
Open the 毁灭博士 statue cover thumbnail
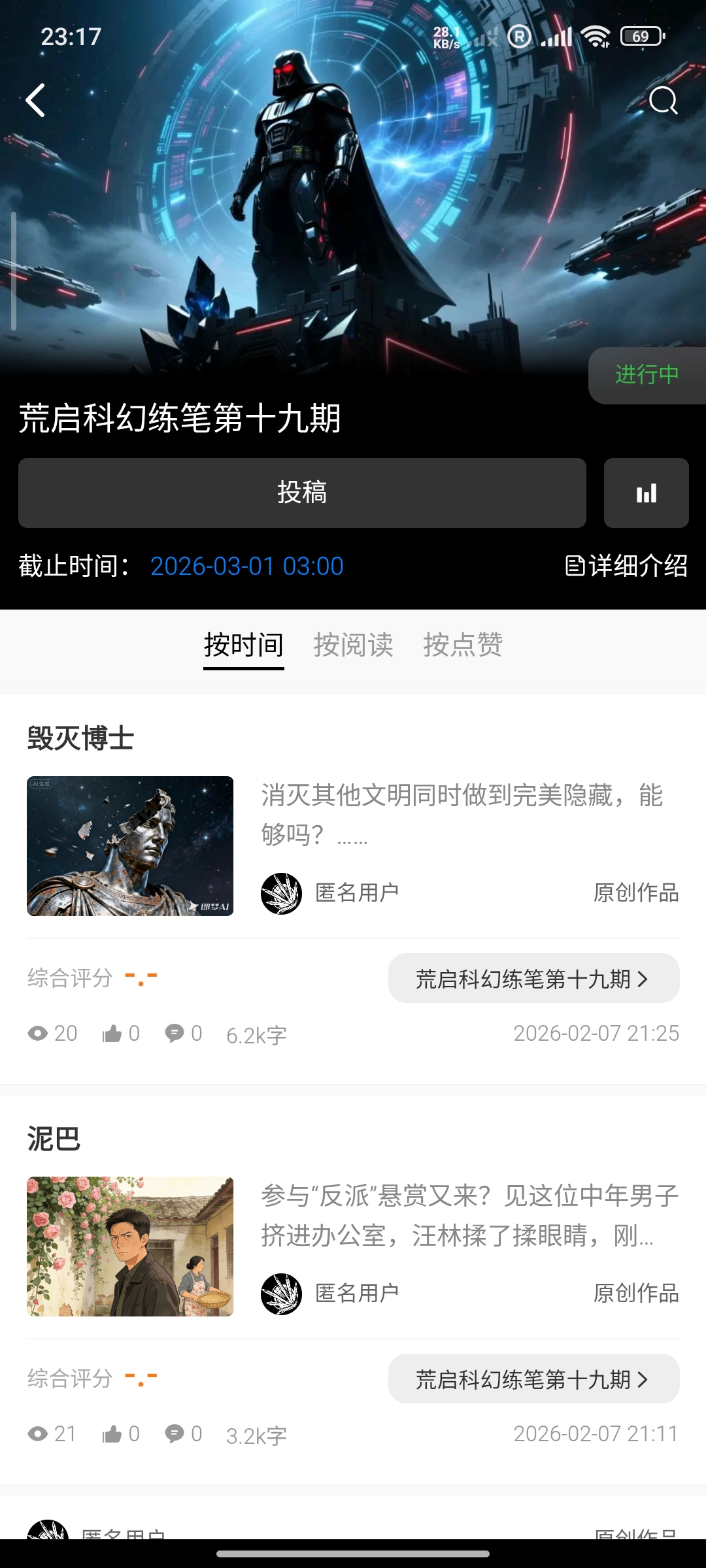pyautogui.click(x=130, y=847)
